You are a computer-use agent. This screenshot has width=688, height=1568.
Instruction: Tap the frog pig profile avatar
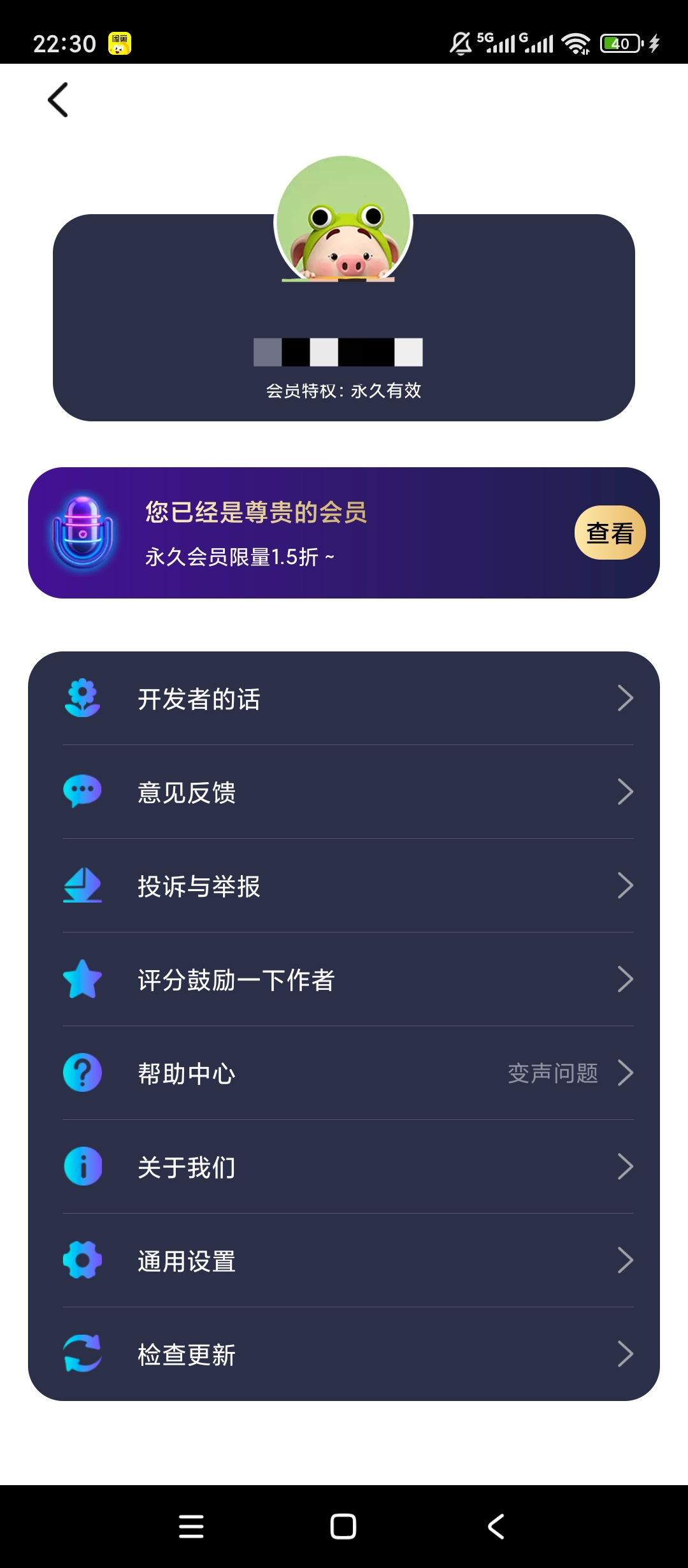tap(343, 219)
